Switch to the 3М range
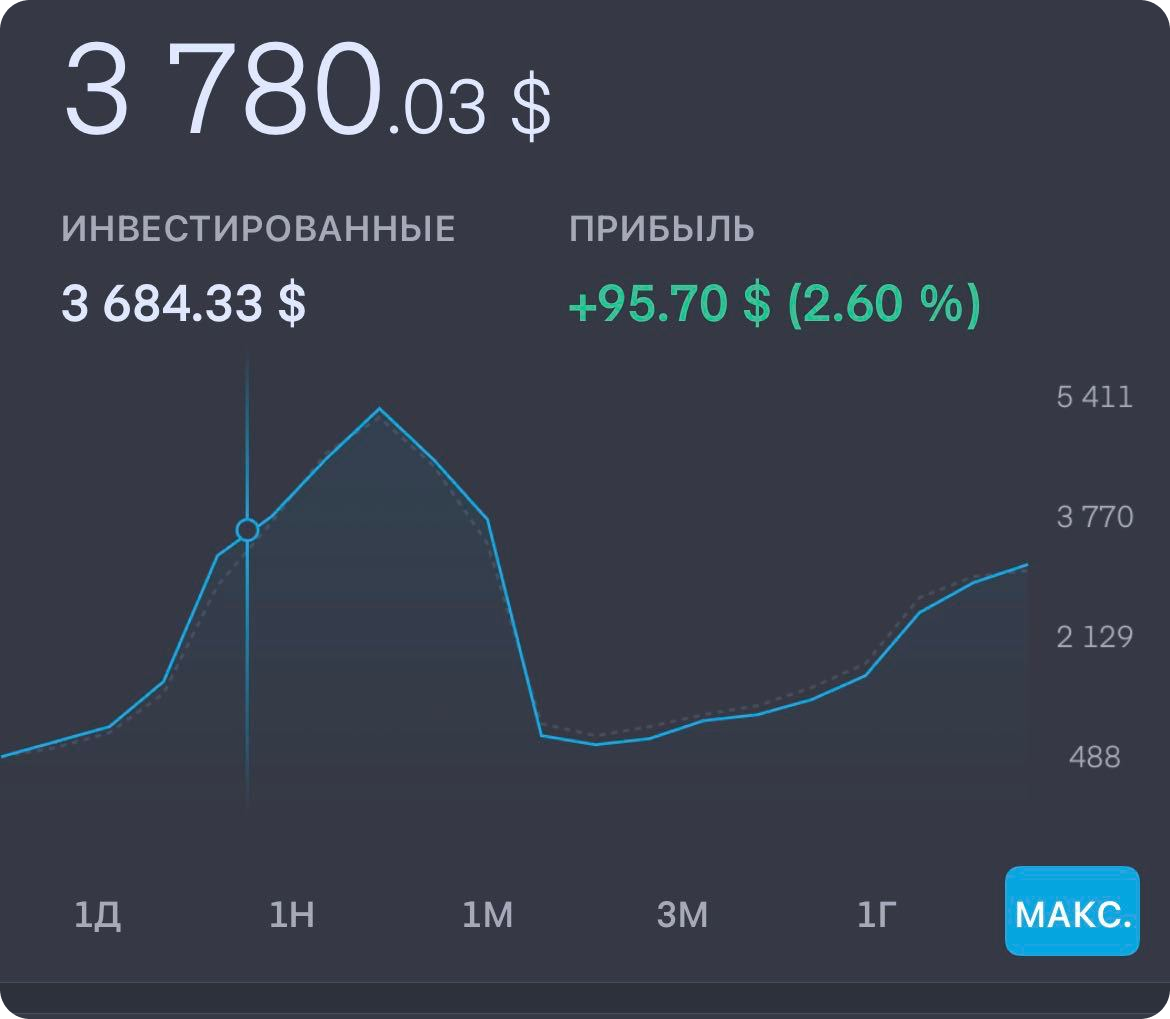 pyautogui.click(x=682, y=914)
